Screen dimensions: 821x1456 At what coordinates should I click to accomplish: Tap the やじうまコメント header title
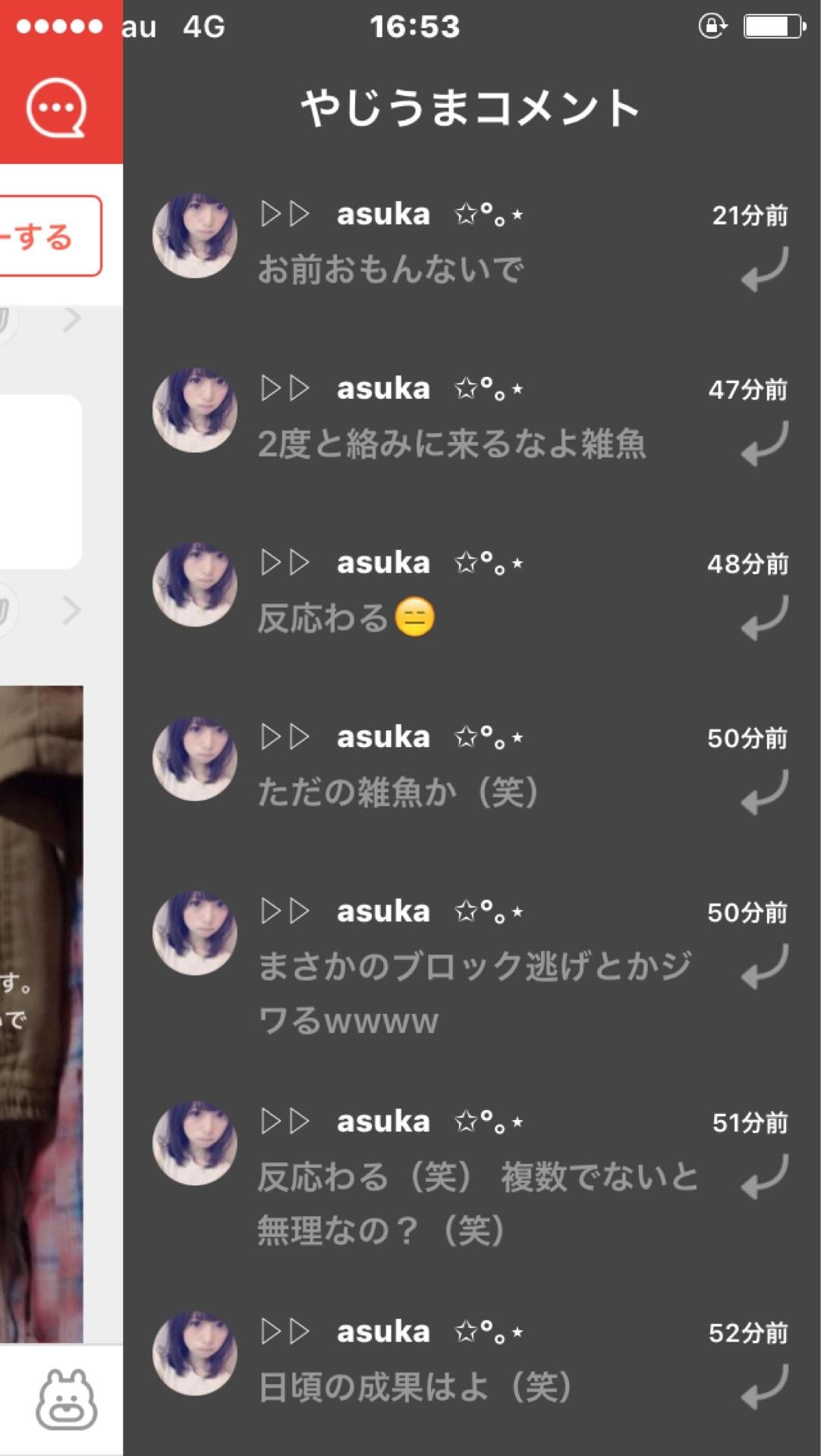point(470,108)
